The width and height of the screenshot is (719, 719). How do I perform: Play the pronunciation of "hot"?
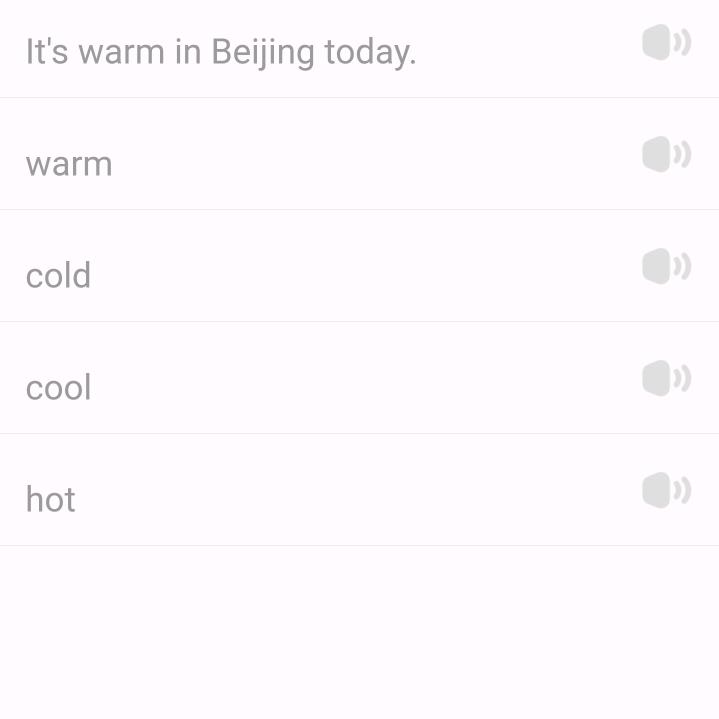666,491
